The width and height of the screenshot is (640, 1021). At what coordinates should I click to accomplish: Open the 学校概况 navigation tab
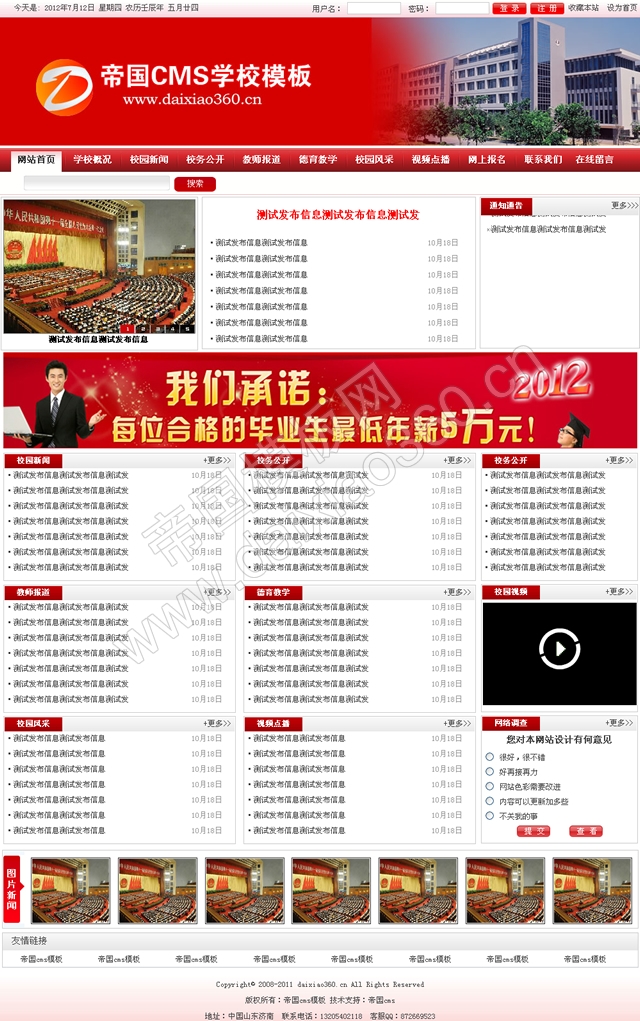[x=92, y=160]
